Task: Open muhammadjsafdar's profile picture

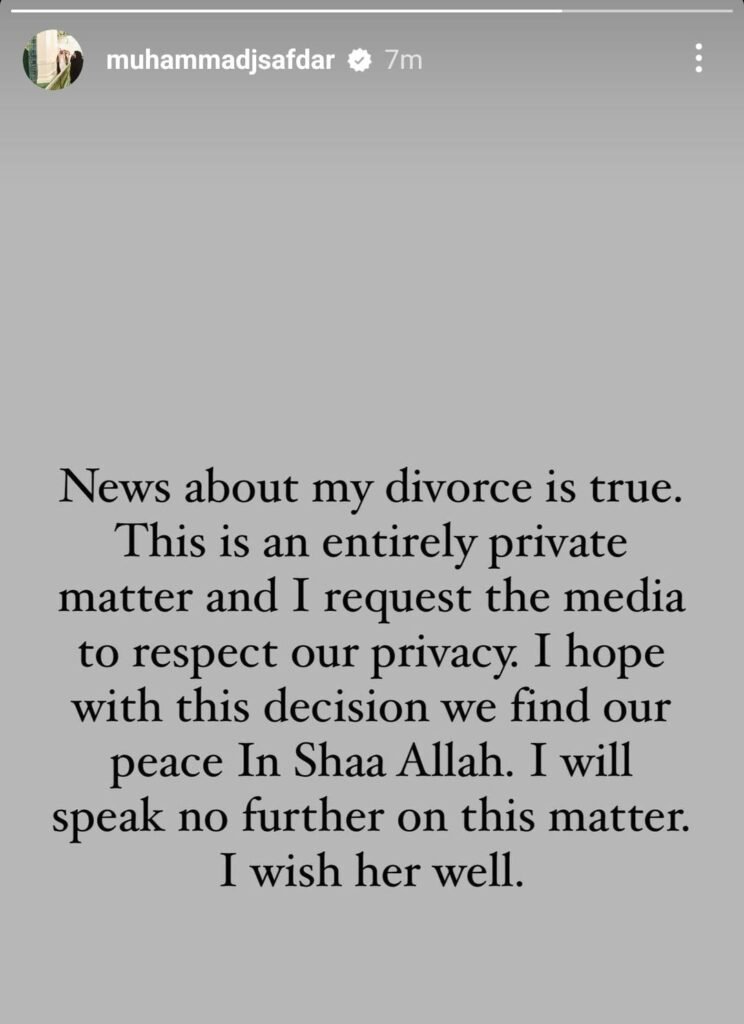Action: 53,60
